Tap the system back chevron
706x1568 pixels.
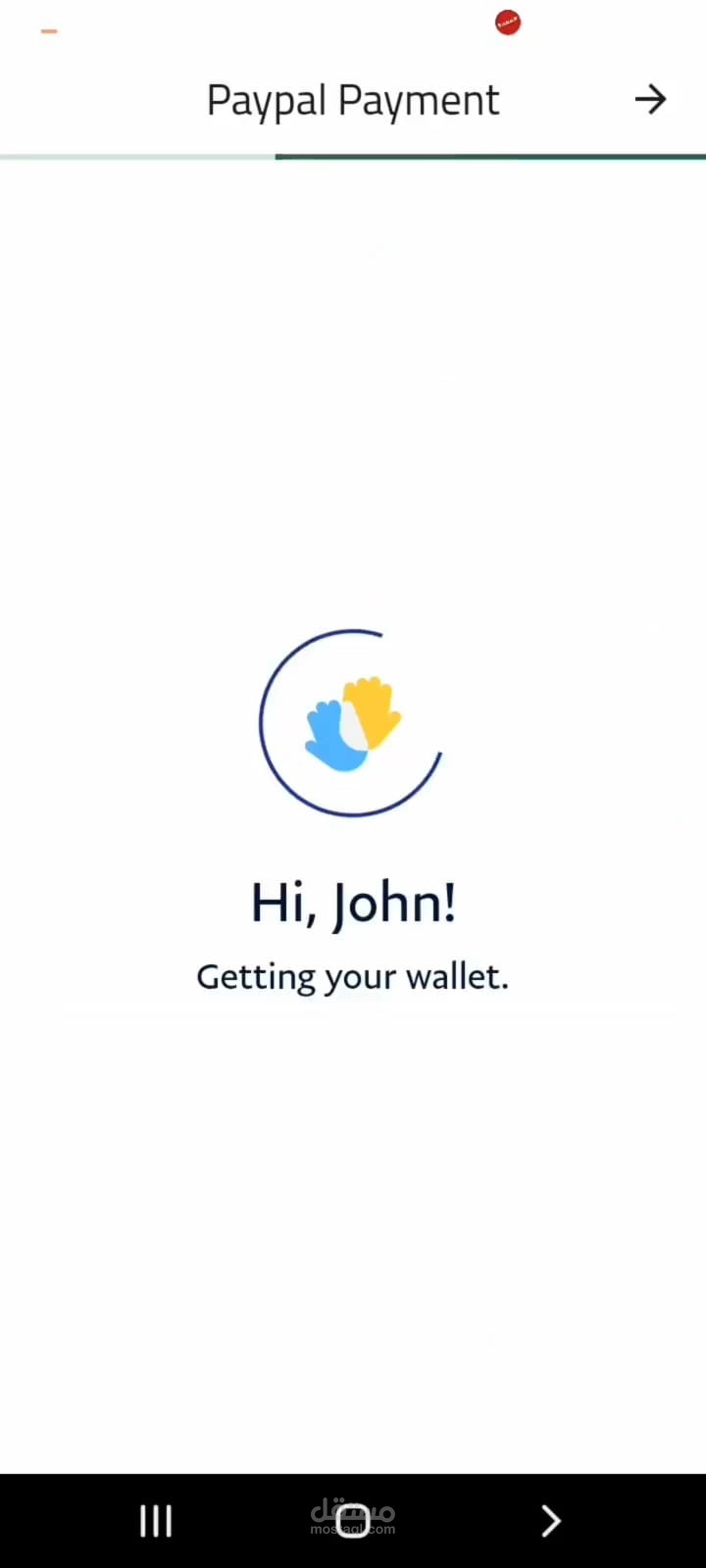[x=551, y=1521]
